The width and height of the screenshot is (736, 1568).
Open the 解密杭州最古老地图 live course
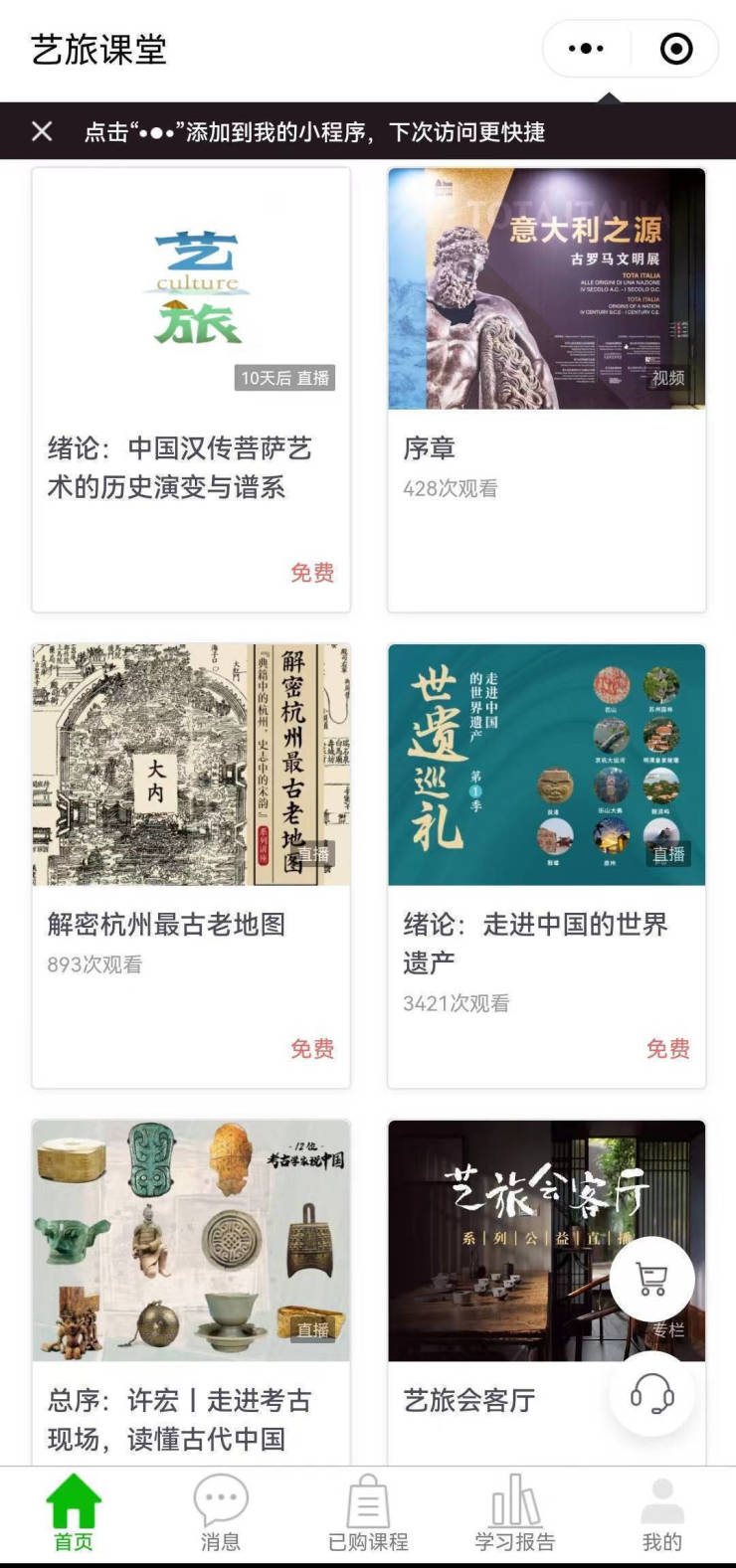point(191,865)
